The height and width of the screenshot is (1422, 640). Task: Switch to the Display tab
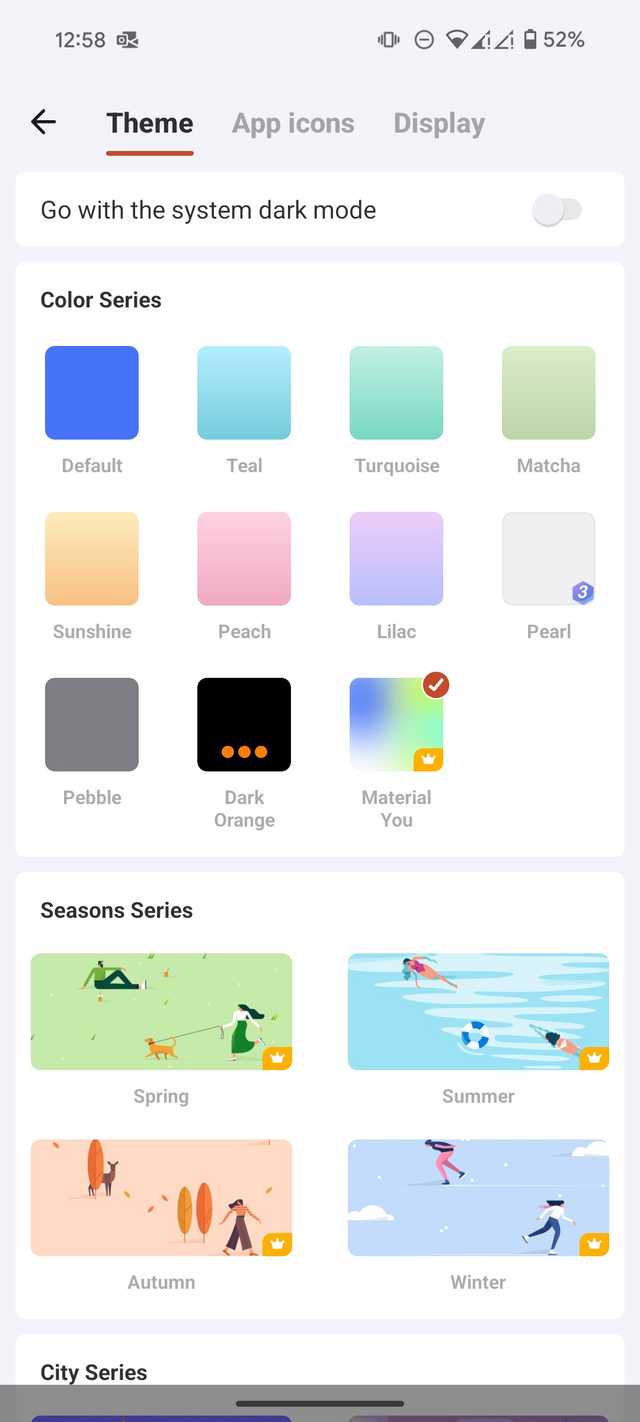click(439, 123)
